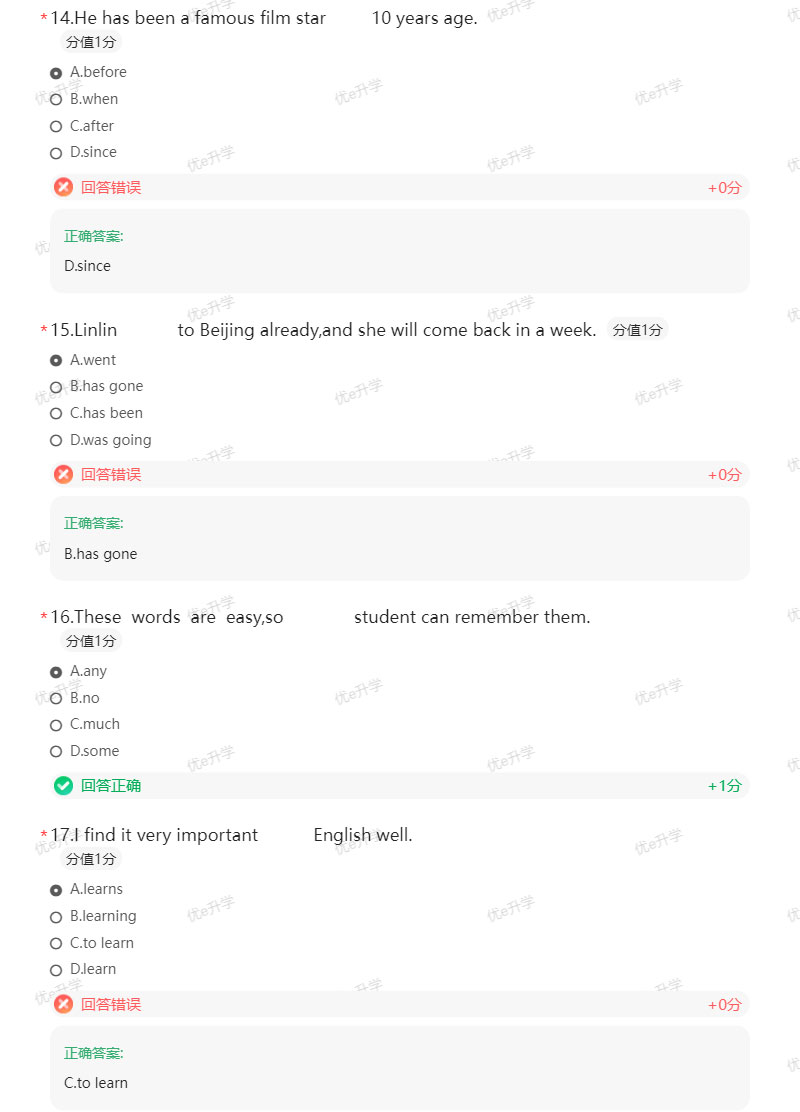
Task: Click the "+0分" label for question 14
Action: coord(724,186)
